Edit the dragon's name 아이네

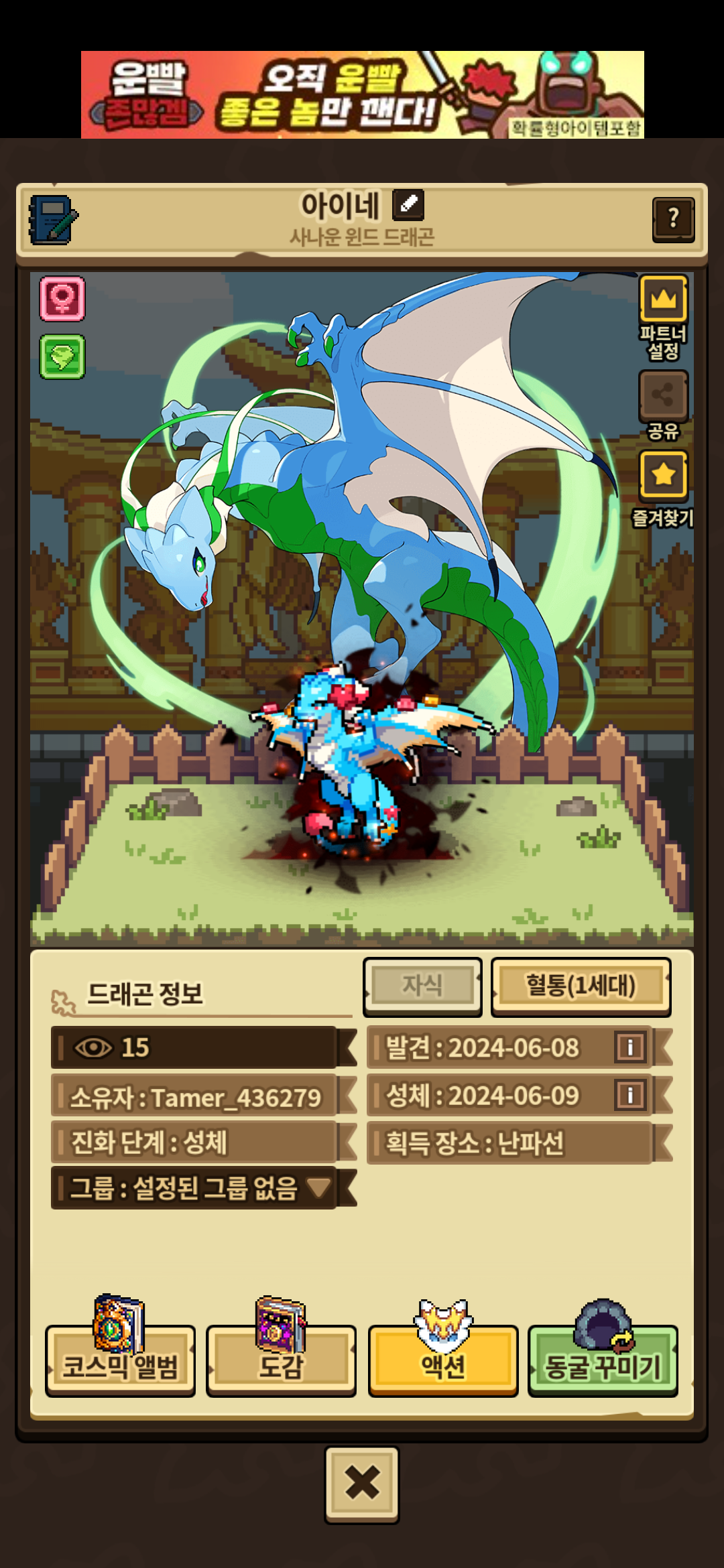(x=408, y=204)
